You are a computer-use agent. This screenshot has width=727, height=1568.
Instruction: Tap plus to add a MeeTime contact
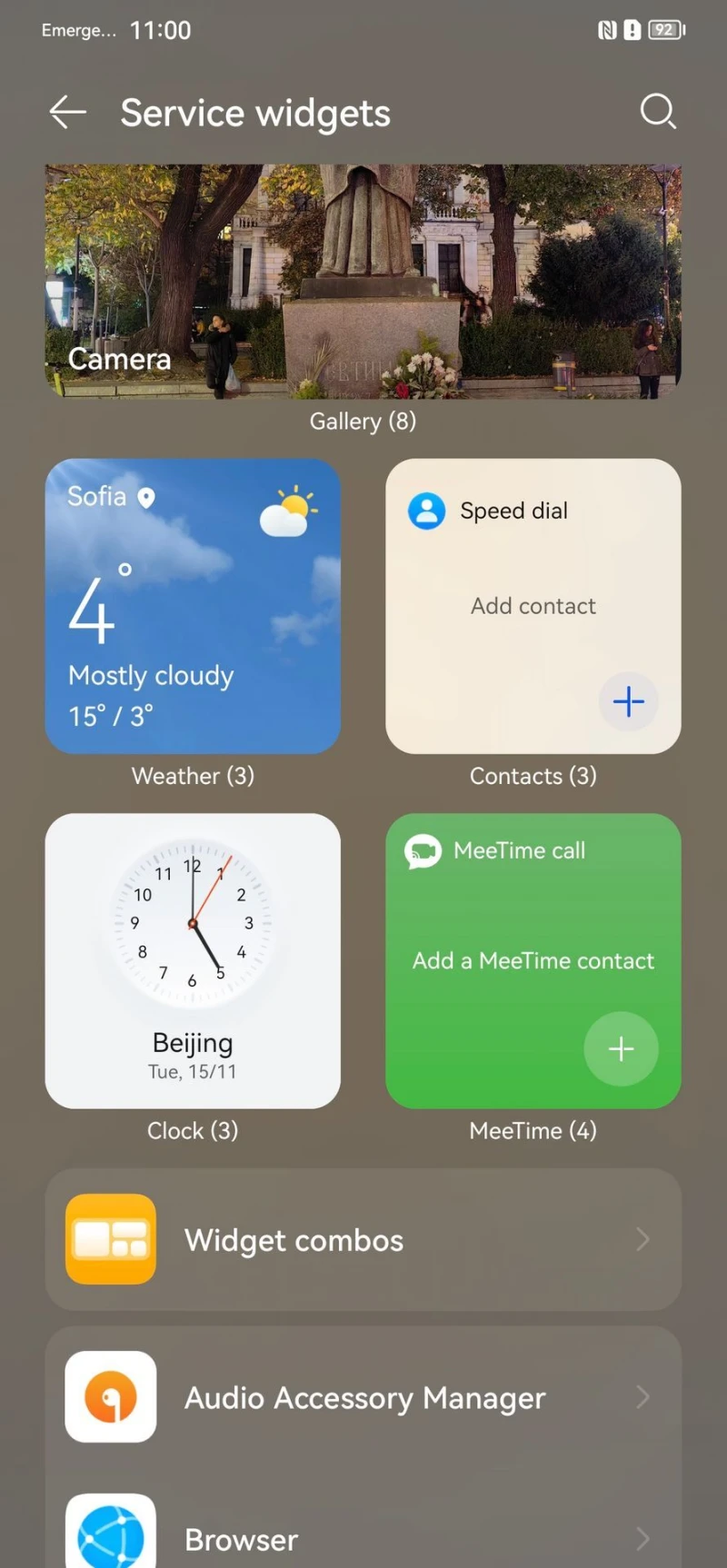pos(622,1048)
